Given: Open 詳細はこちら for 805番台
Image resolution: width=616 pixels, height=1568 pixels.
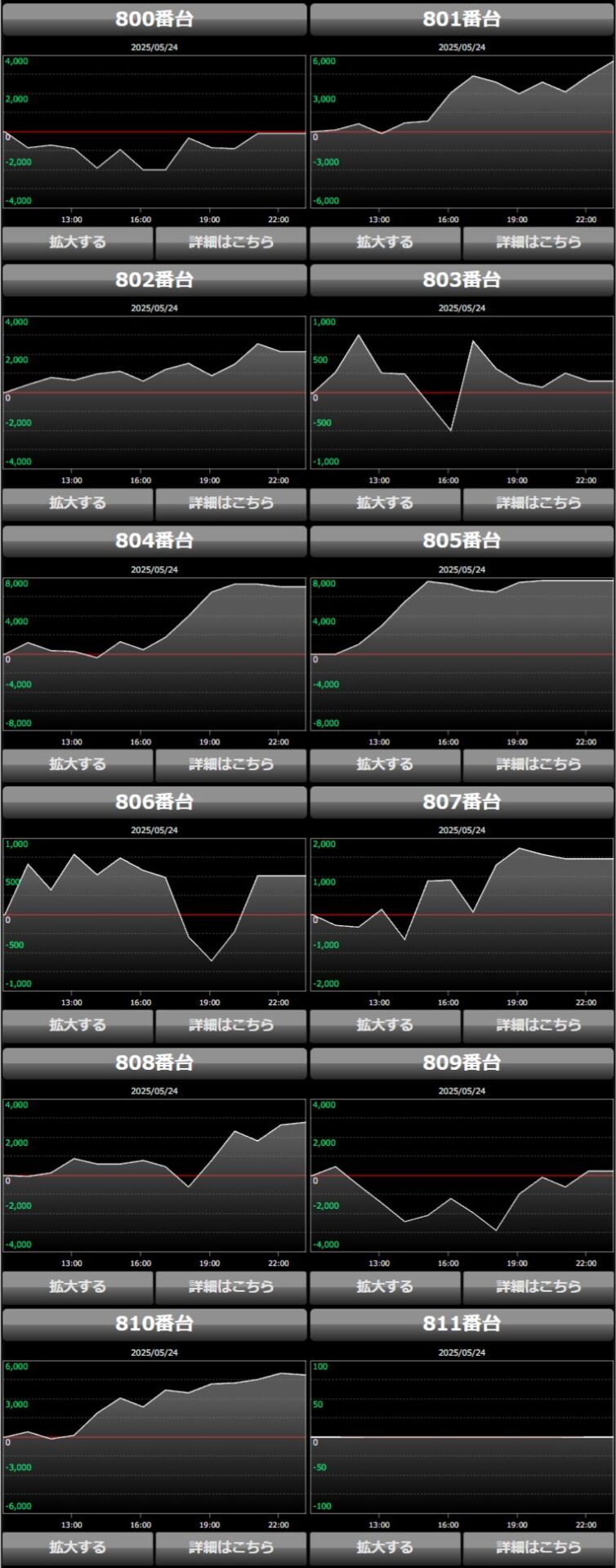Looking at the screenshot, I should tap(538, 764).
